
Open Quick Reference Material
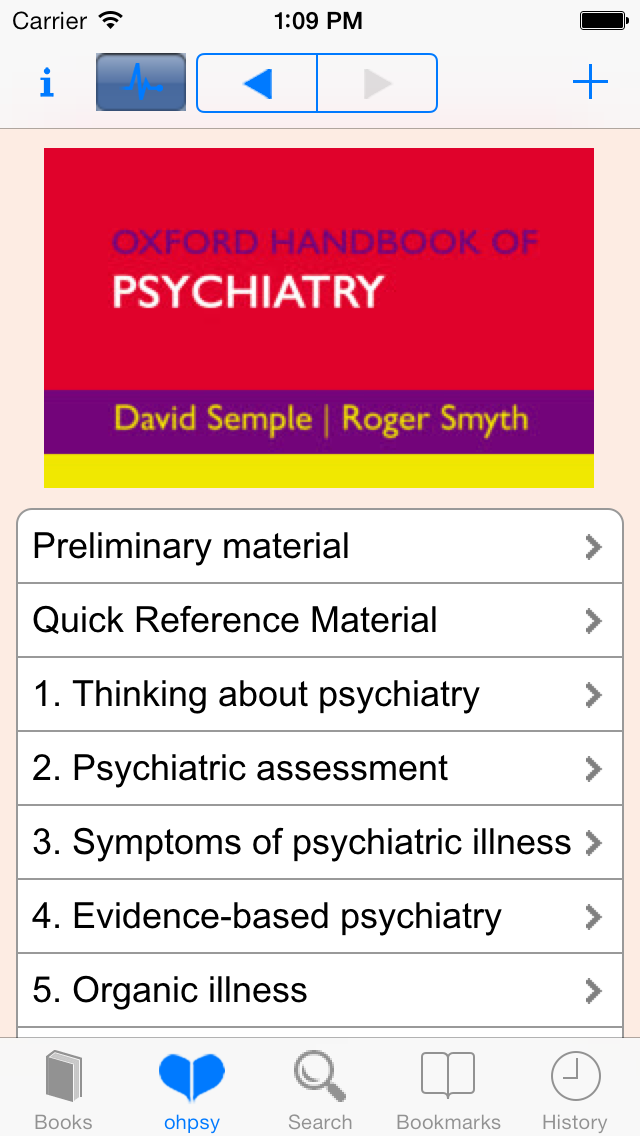(320, 621)
